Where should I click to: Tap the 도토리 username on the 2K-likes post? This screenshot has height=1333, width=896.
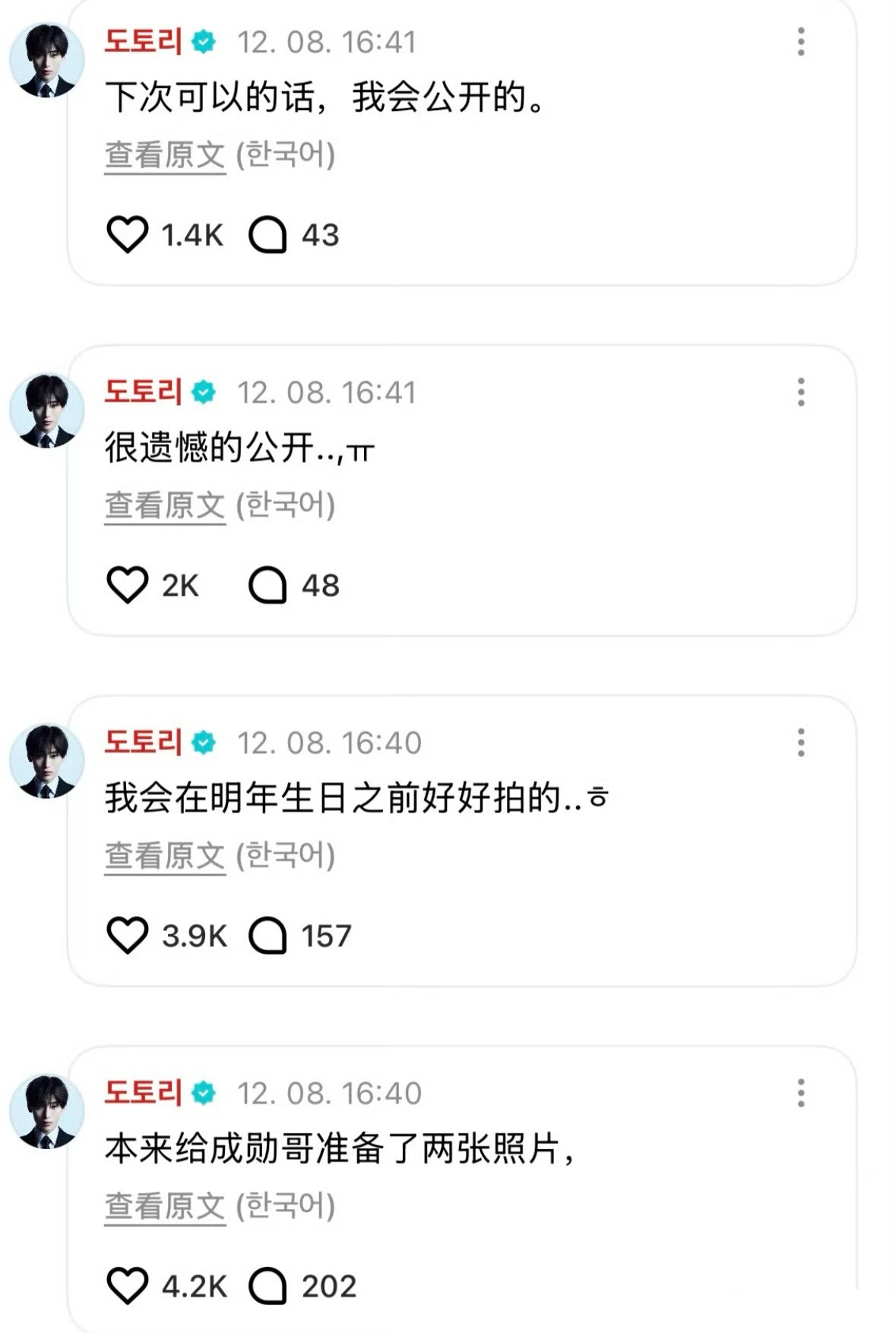(x=143, y=392)
